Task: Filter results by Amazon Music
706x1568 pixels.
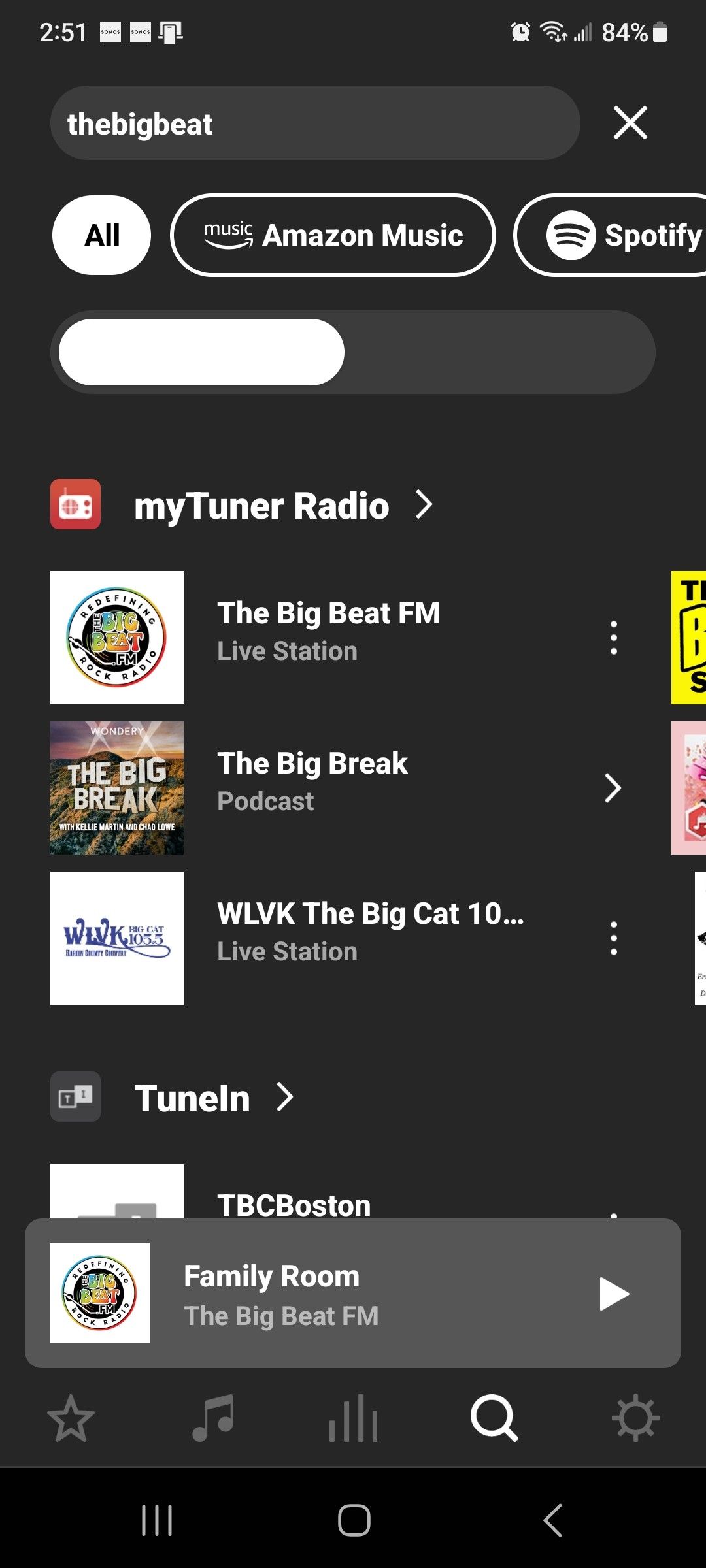Action: (x=333, y=235)
